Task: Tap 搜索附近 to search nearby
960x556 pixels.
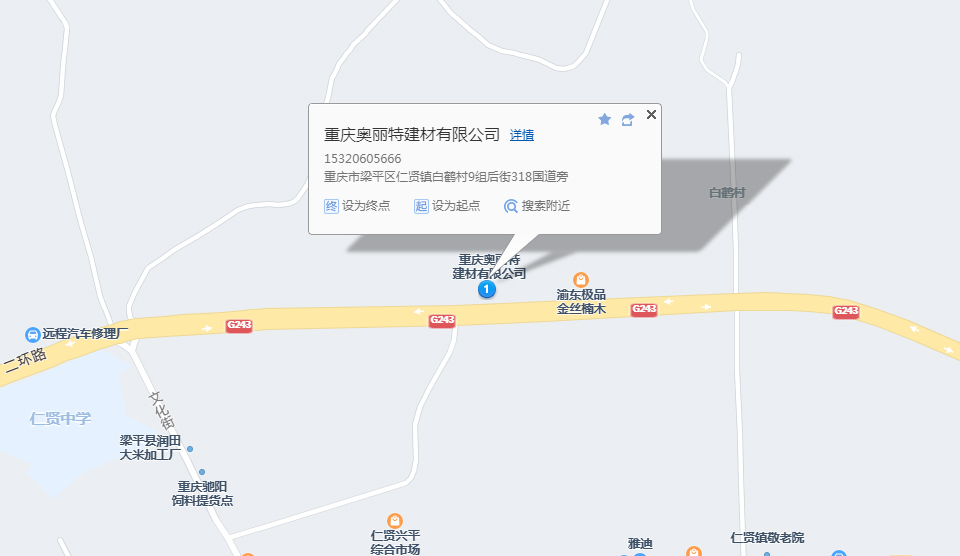Action: pos(536,206)
